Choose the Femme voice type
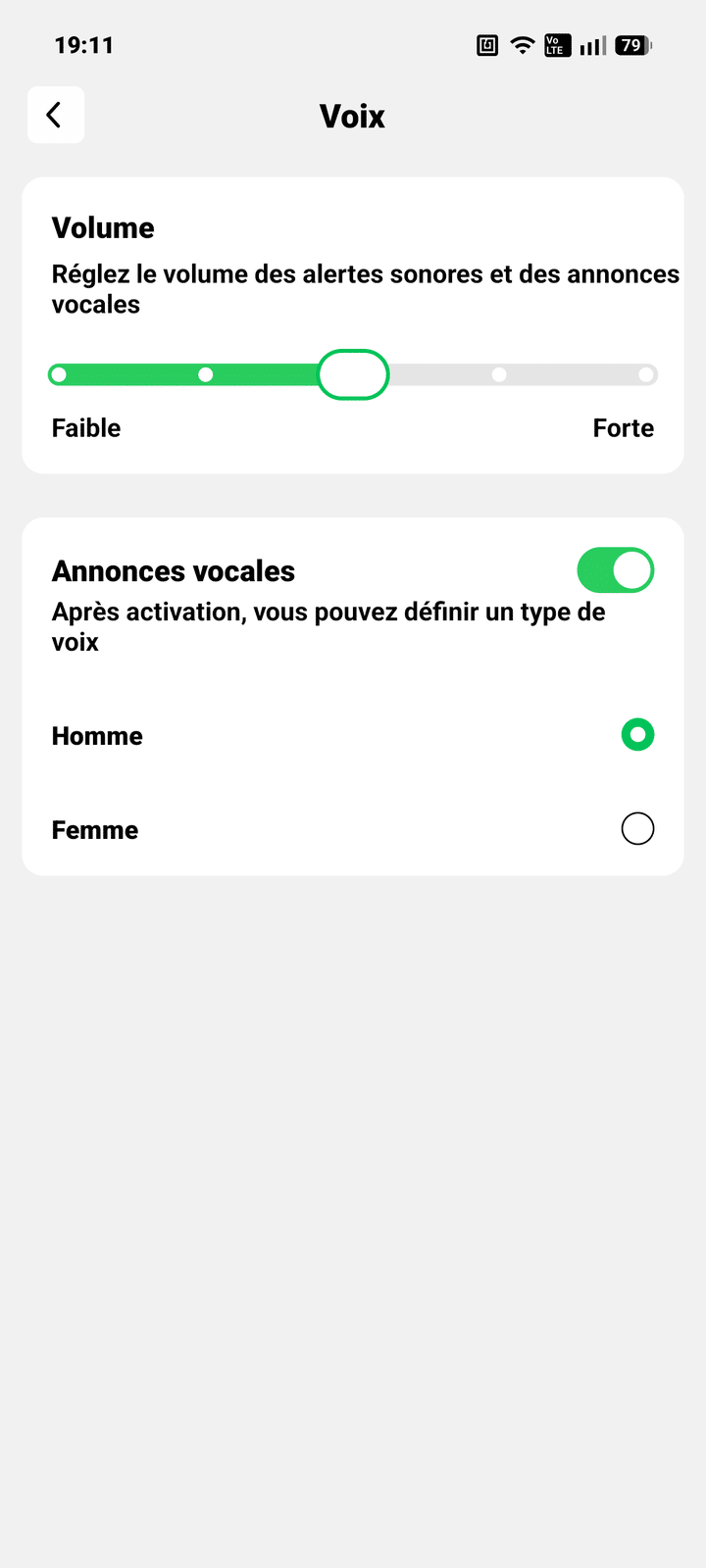The width and height of the screenshot is (706, 1568). [x=637, y=829]
